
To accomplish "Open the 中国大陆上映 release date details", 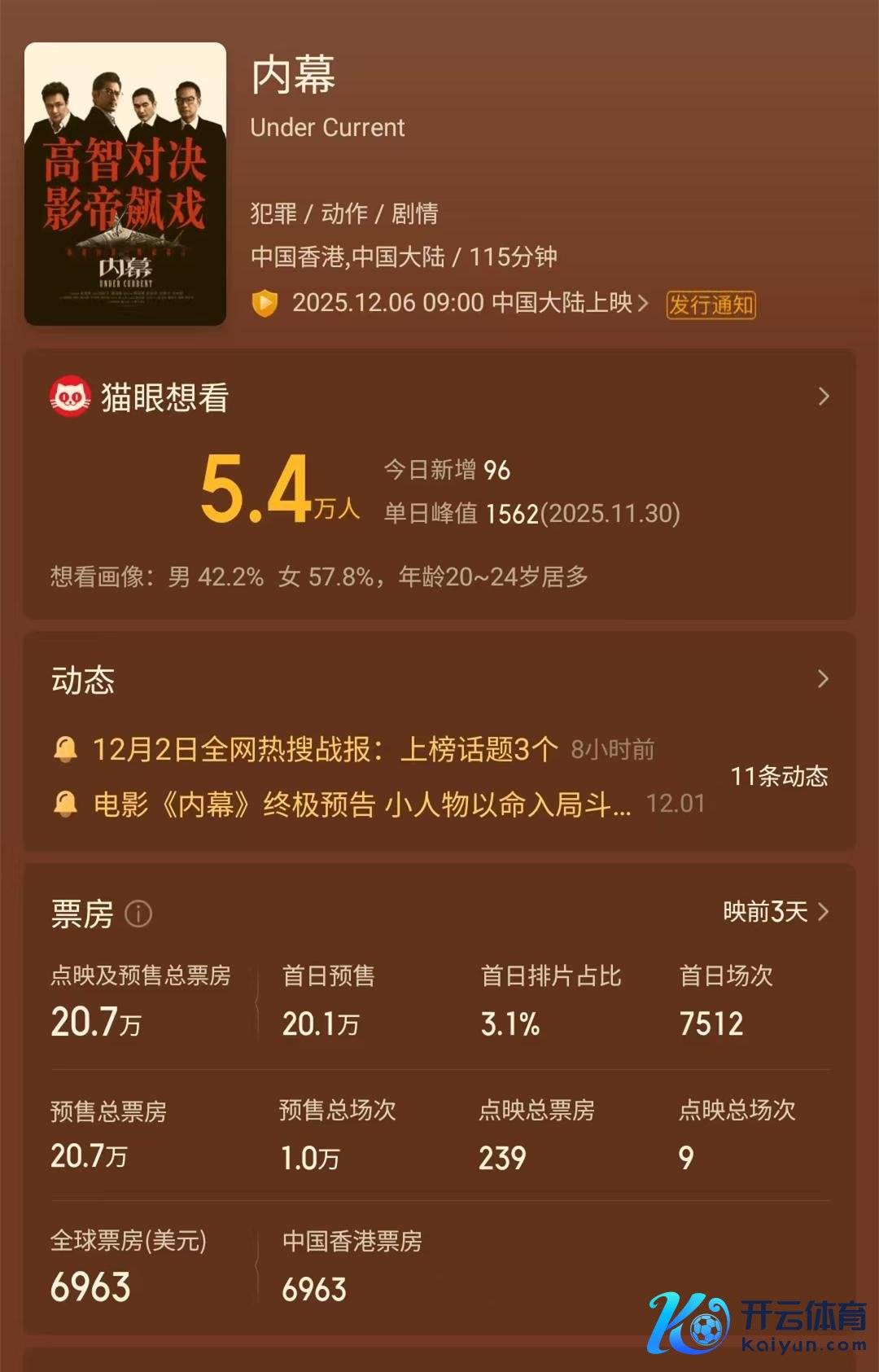I will point(470,303).
